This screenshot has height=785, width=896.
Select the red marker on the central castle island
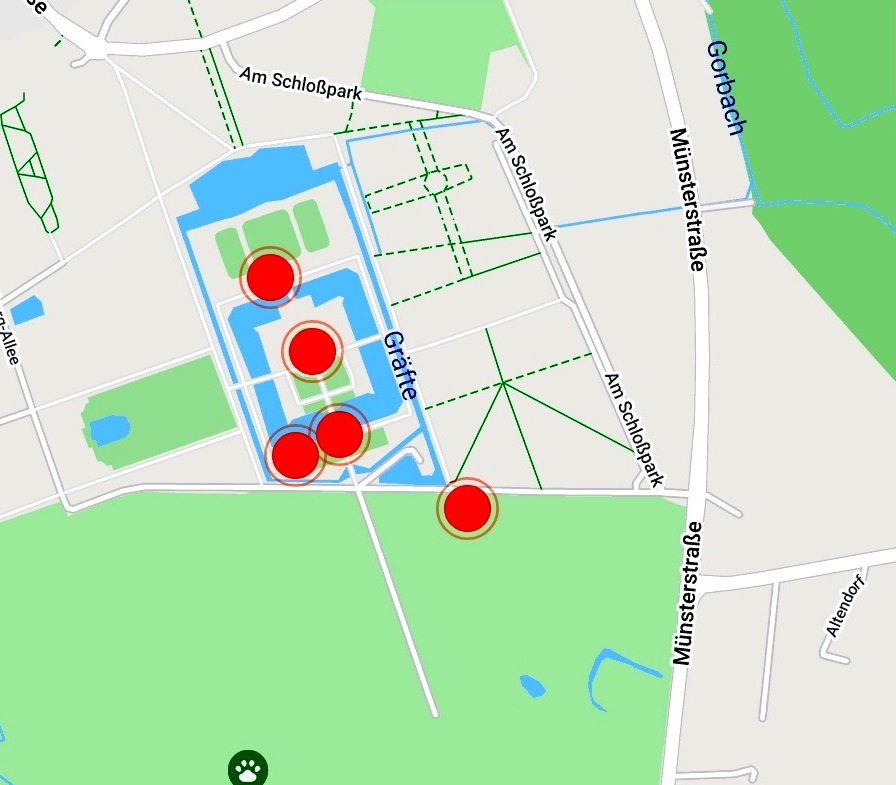click(x=313, y=350)
